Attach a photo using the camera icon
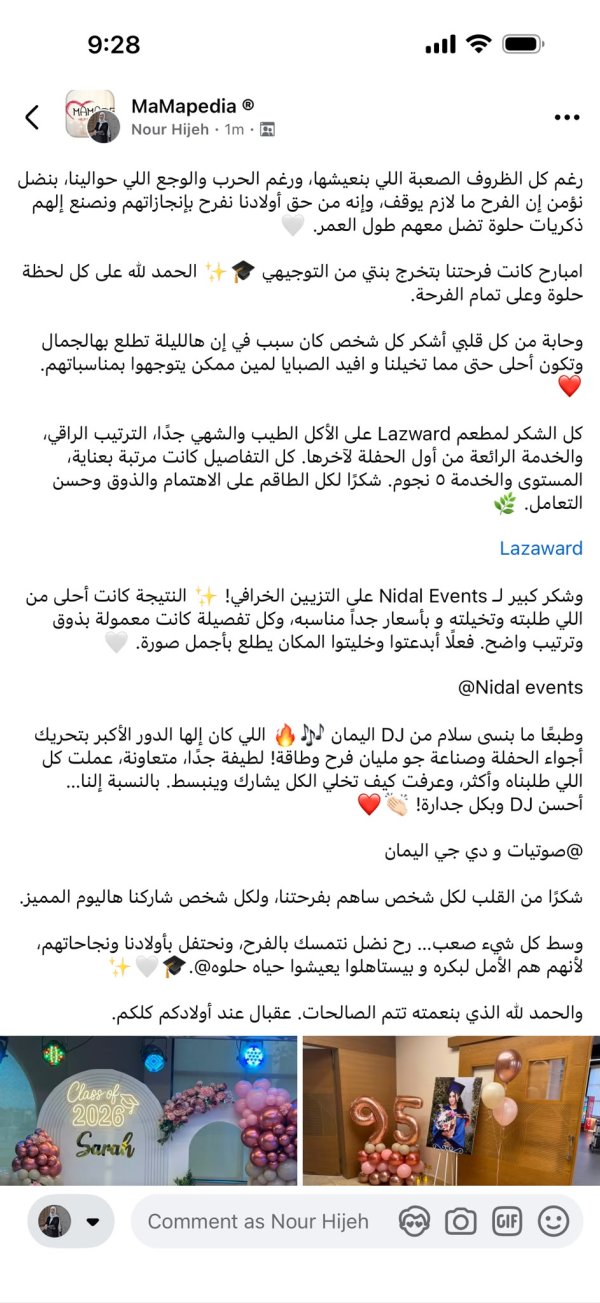The height and width of the screenshot is (1303, 600). [x=460, y=1221]
